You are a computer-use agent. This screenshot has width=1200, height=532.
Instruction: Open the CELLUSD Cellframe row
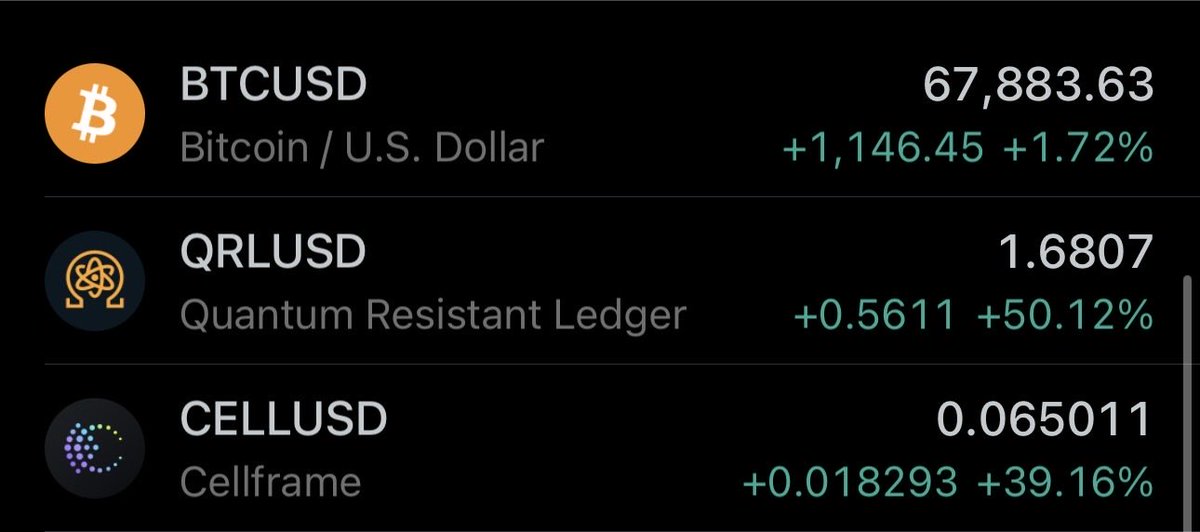tap(600, 450)
